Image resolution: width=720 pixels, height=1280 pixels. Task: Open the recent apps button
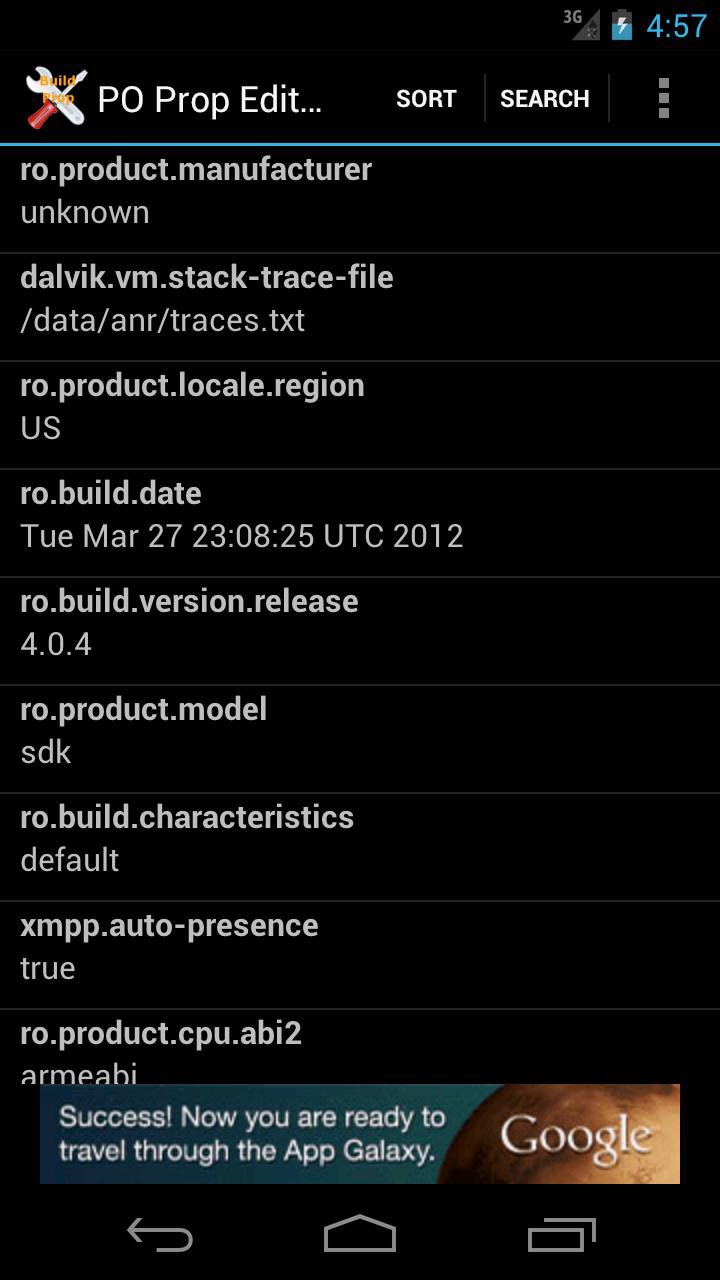click(560, 1235)
